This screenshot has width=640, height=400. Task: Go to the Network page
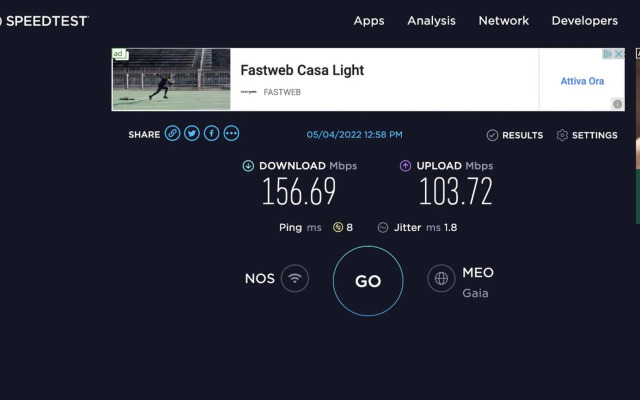point(503,20)
